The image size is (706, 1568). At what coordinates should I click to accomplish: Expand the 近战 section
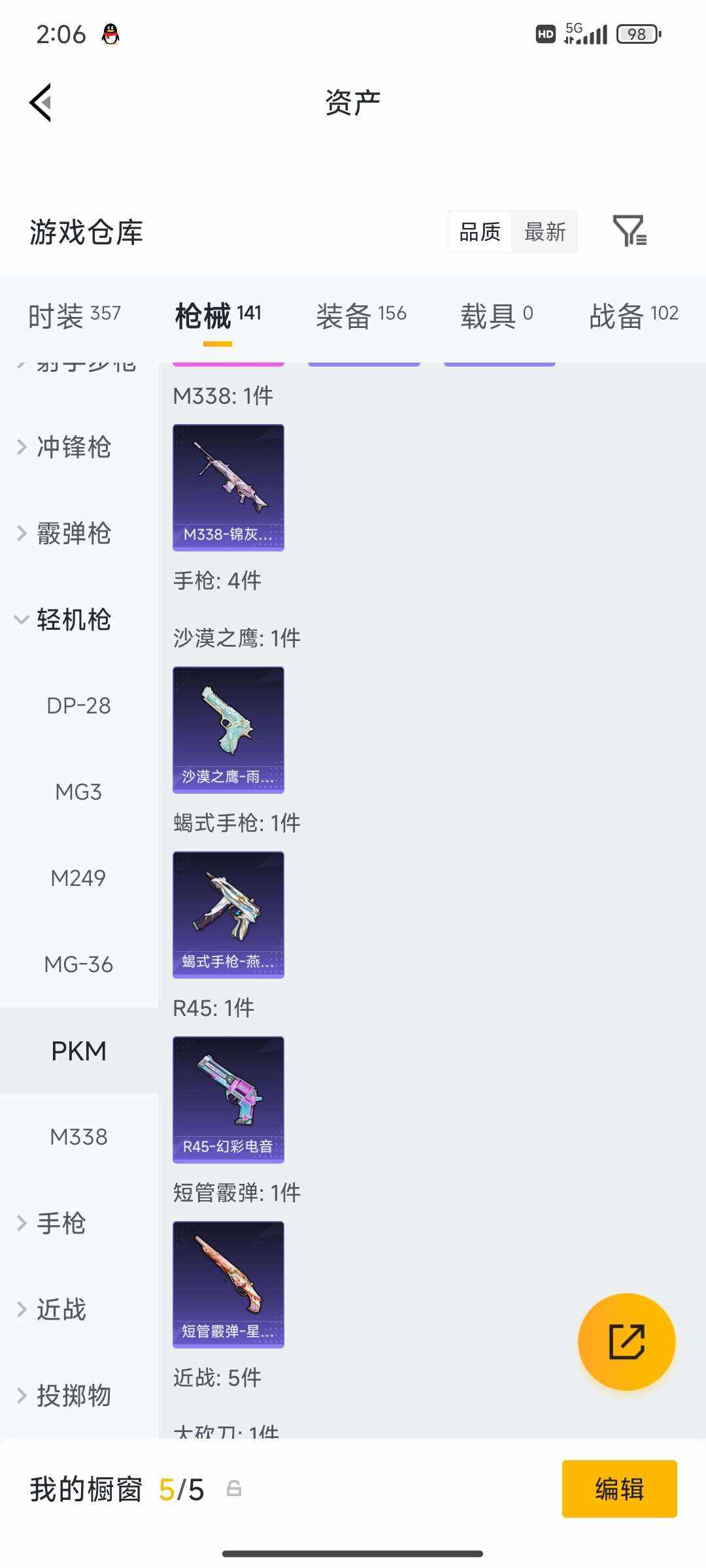click(x=59, y=1309)
